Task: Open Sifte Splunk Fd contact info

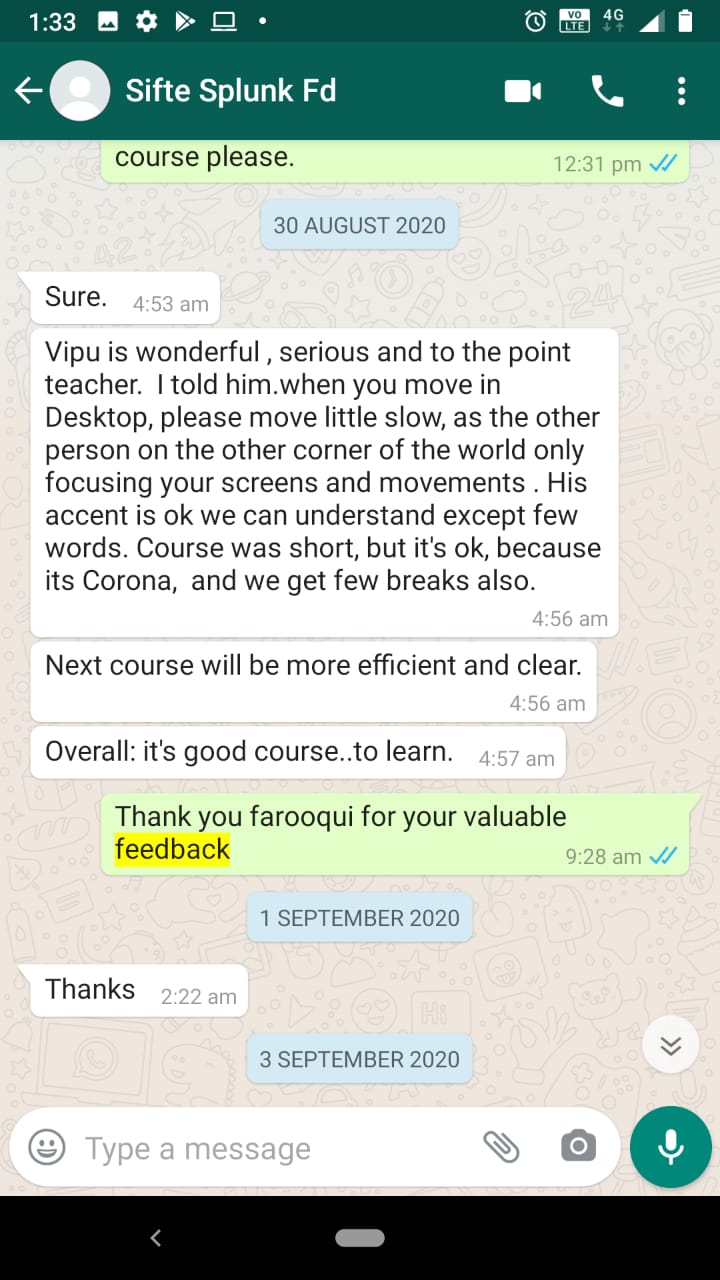Action: pyautogui.click(x=231, y=91)
